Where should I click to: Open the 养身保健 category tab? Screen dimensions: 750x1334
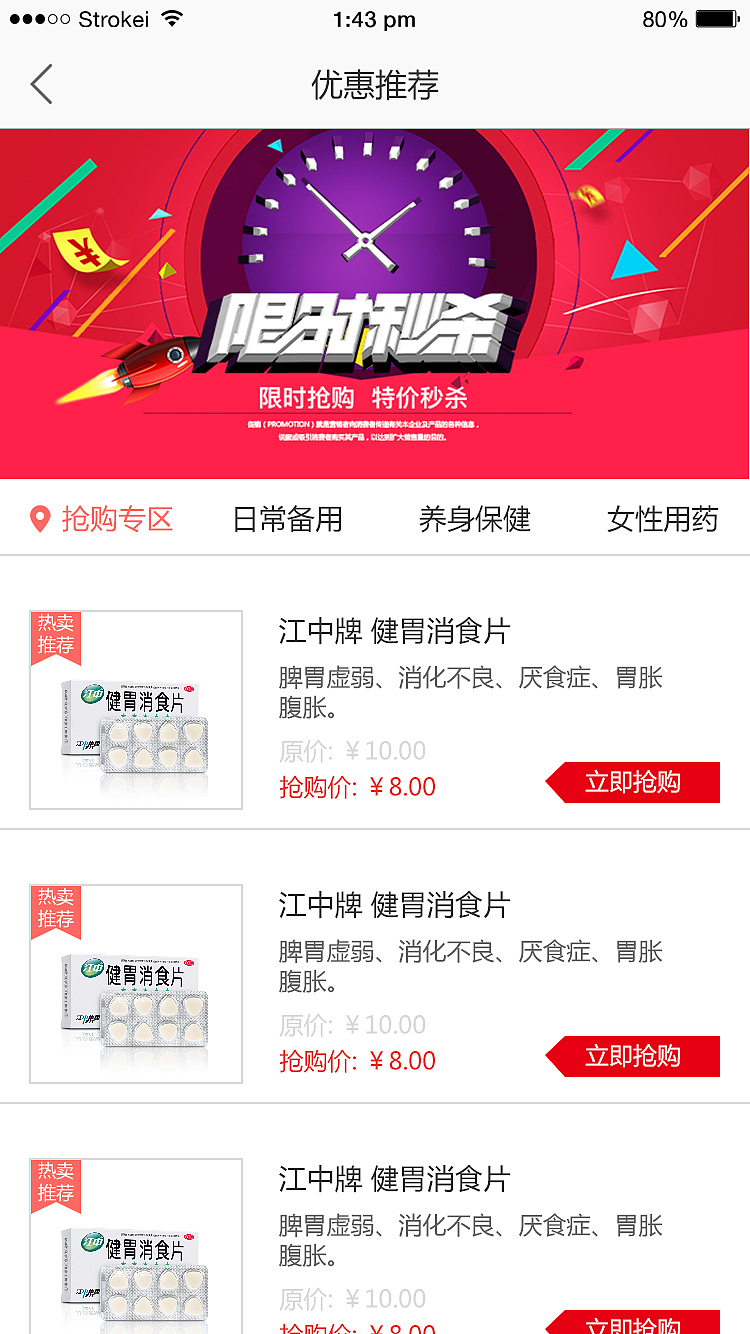point(474,517)
